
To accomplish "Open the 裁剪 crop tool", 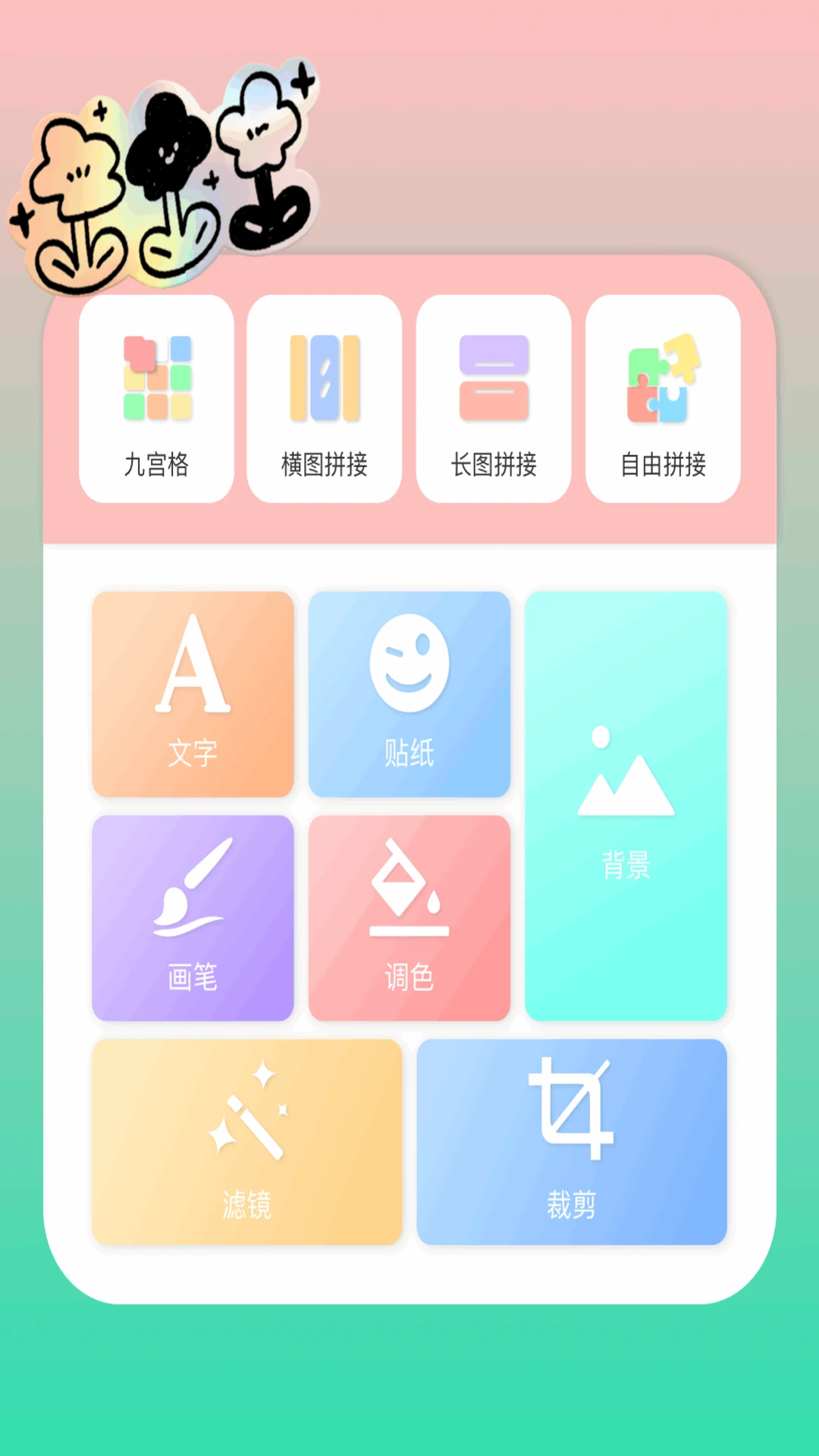I will (572, 1141).
